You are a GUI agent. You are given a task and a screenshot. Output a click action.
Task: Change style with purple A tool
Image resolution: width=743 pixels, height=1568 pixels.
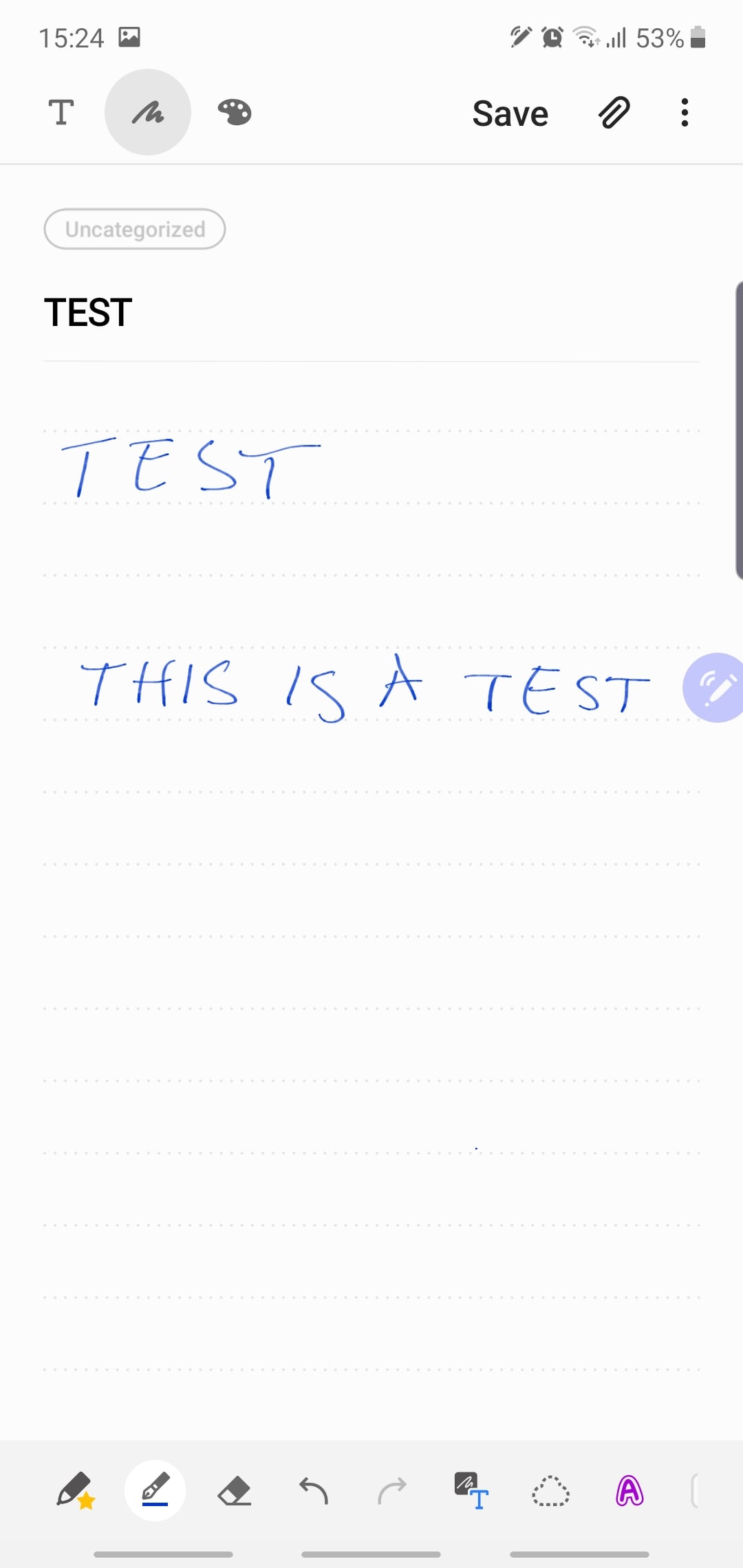coord(629,1491)
